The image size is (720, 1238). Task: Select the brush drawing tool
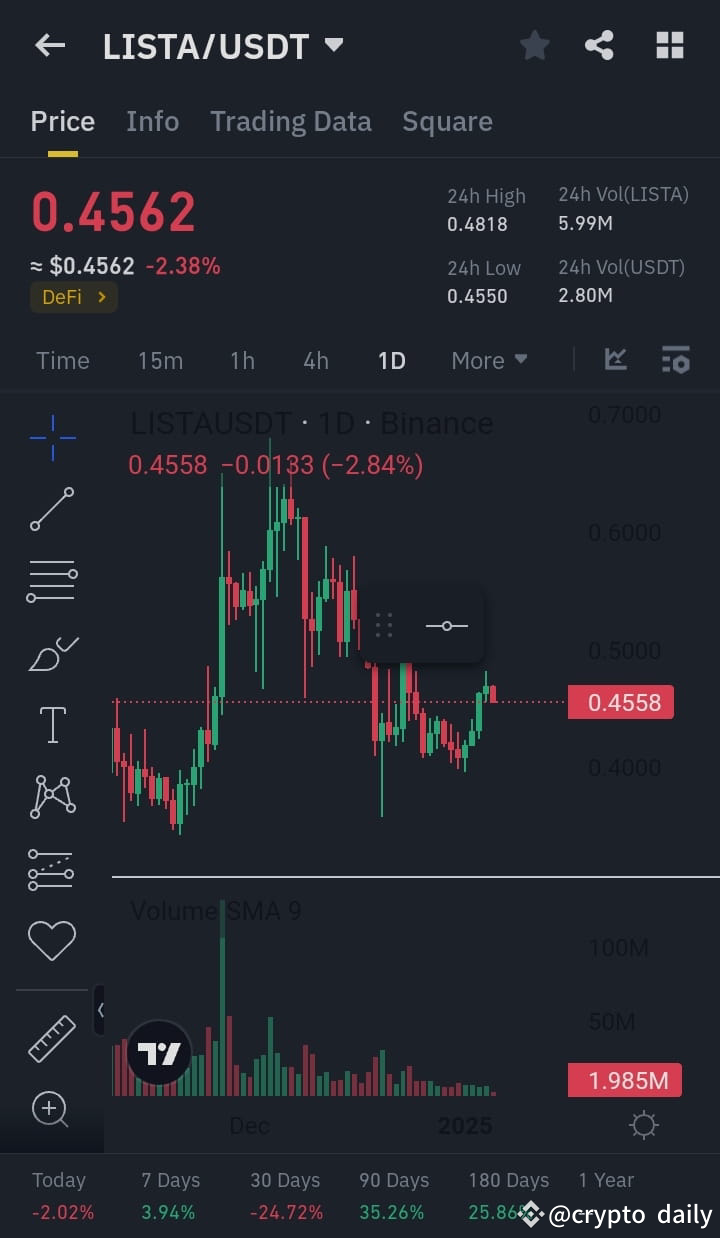click(52, 652)
